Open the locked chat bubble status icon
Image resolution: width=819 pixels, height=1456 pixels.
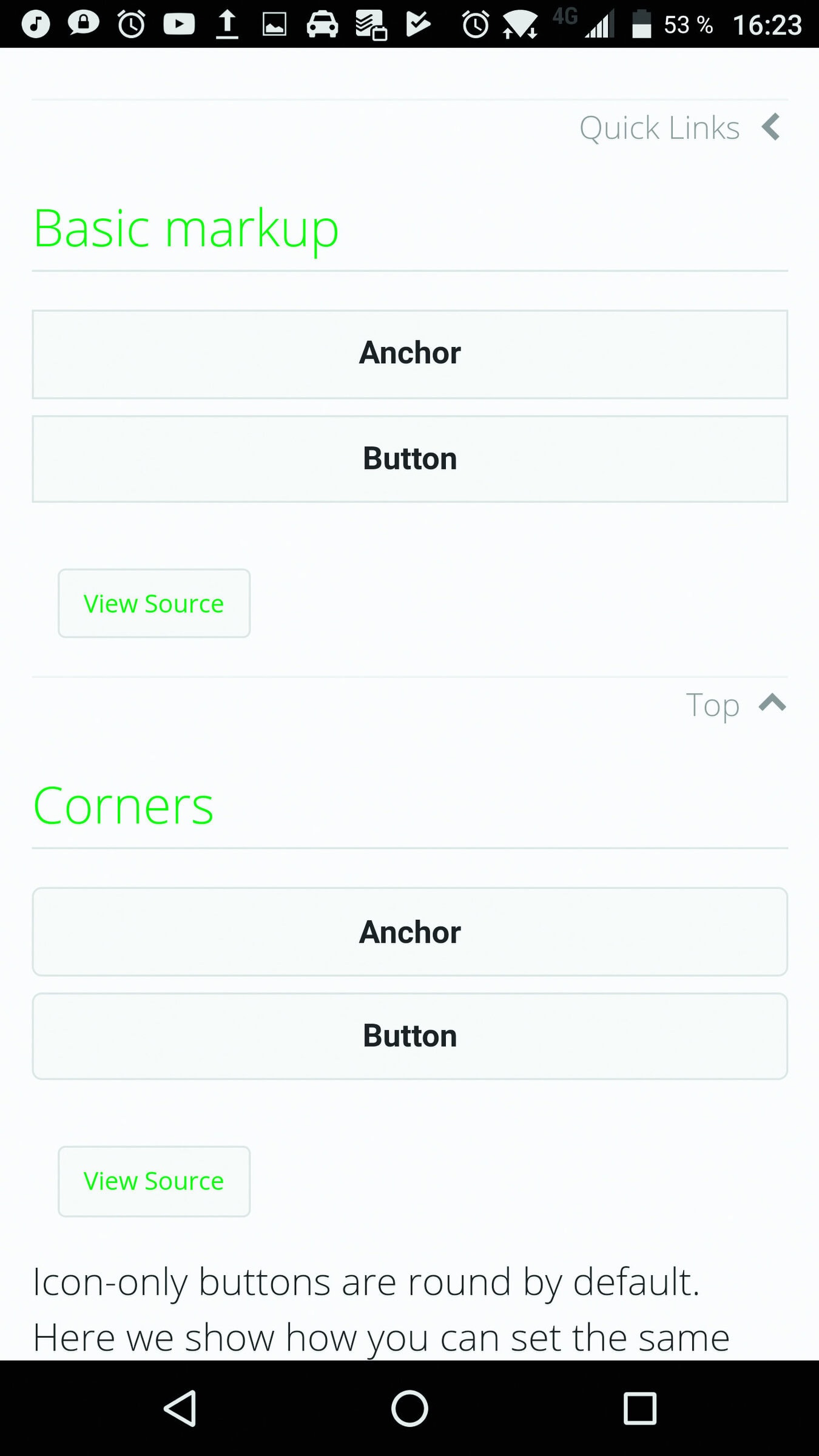pyautogui.click(x=83, y=23)
